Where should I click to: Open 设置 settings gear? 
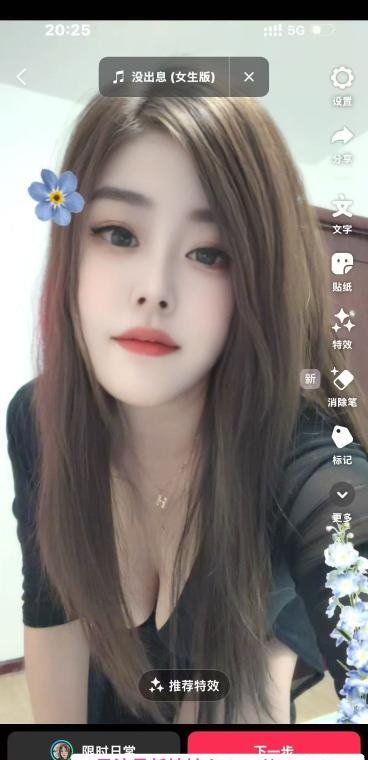[342, 86]
